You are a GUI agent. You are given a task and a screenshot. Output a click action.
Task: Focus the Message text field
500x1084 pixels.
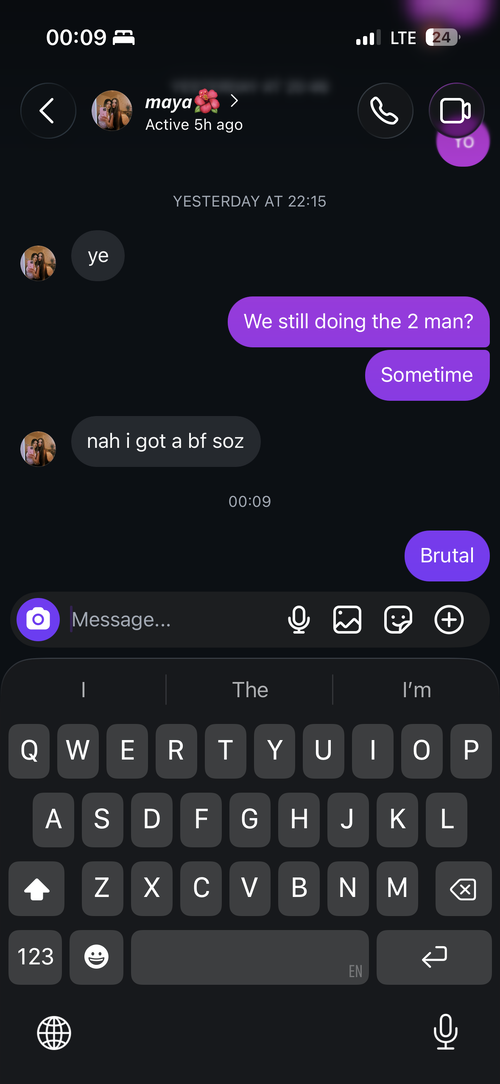pos(173,619)
